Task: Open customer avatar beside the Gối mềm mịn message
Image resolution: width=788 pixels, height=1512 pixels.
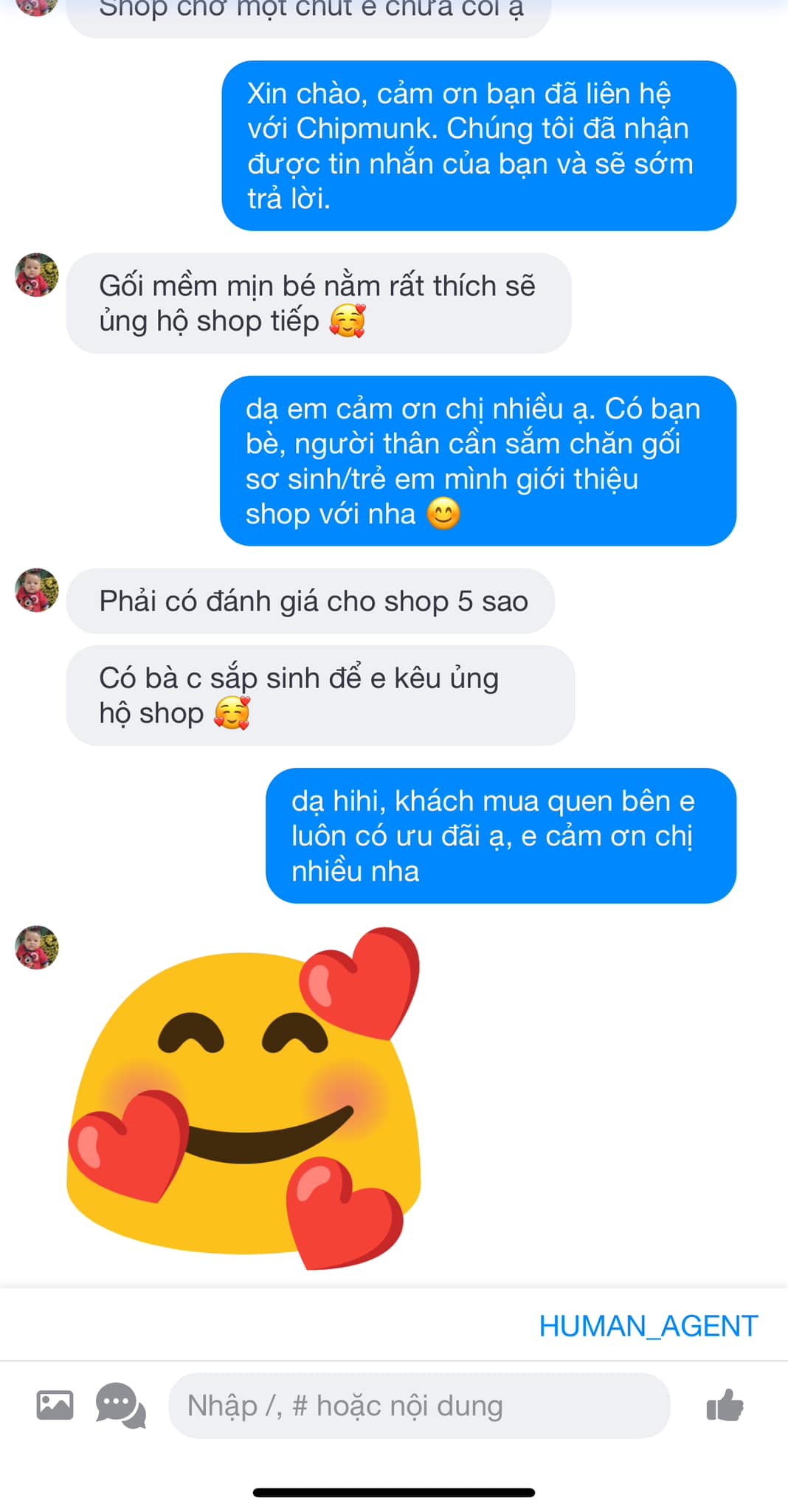Action: (37, 275)
